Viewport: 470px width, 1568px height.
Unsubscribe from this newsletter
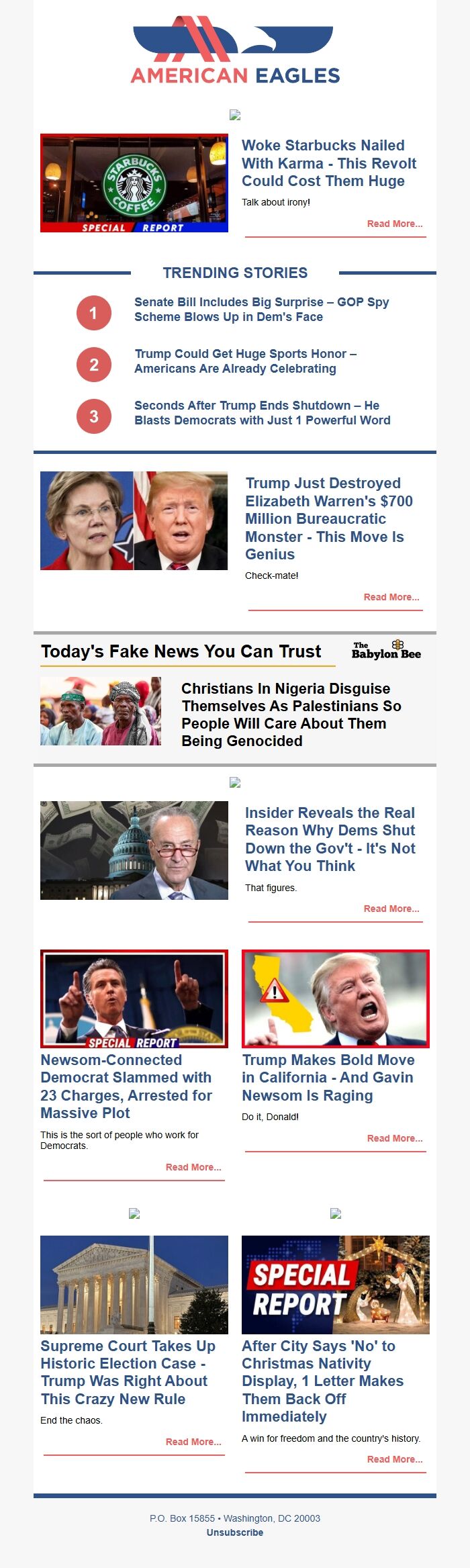235,1532
